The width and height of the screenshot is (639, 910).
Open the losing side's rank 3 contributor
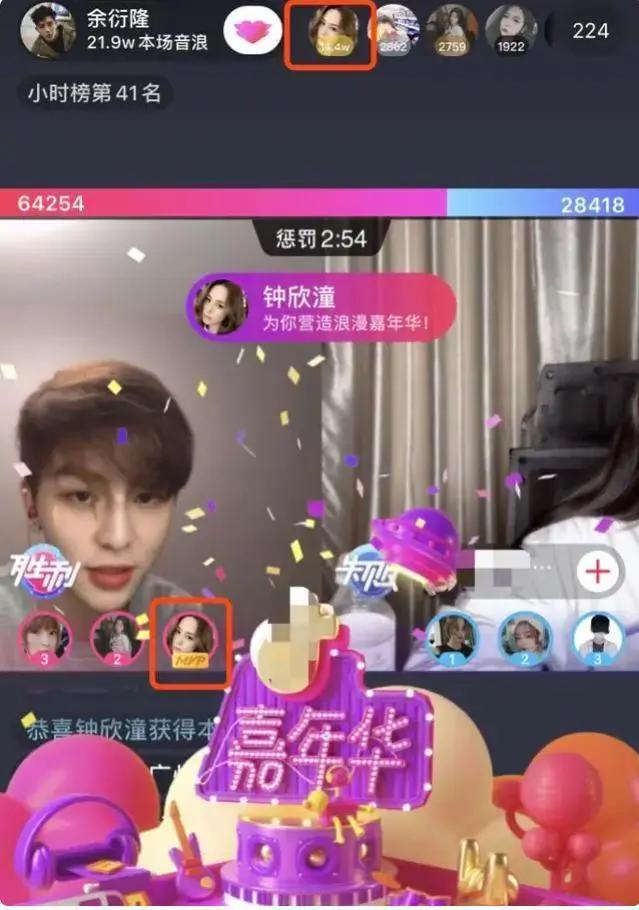[x=598, y=636]
